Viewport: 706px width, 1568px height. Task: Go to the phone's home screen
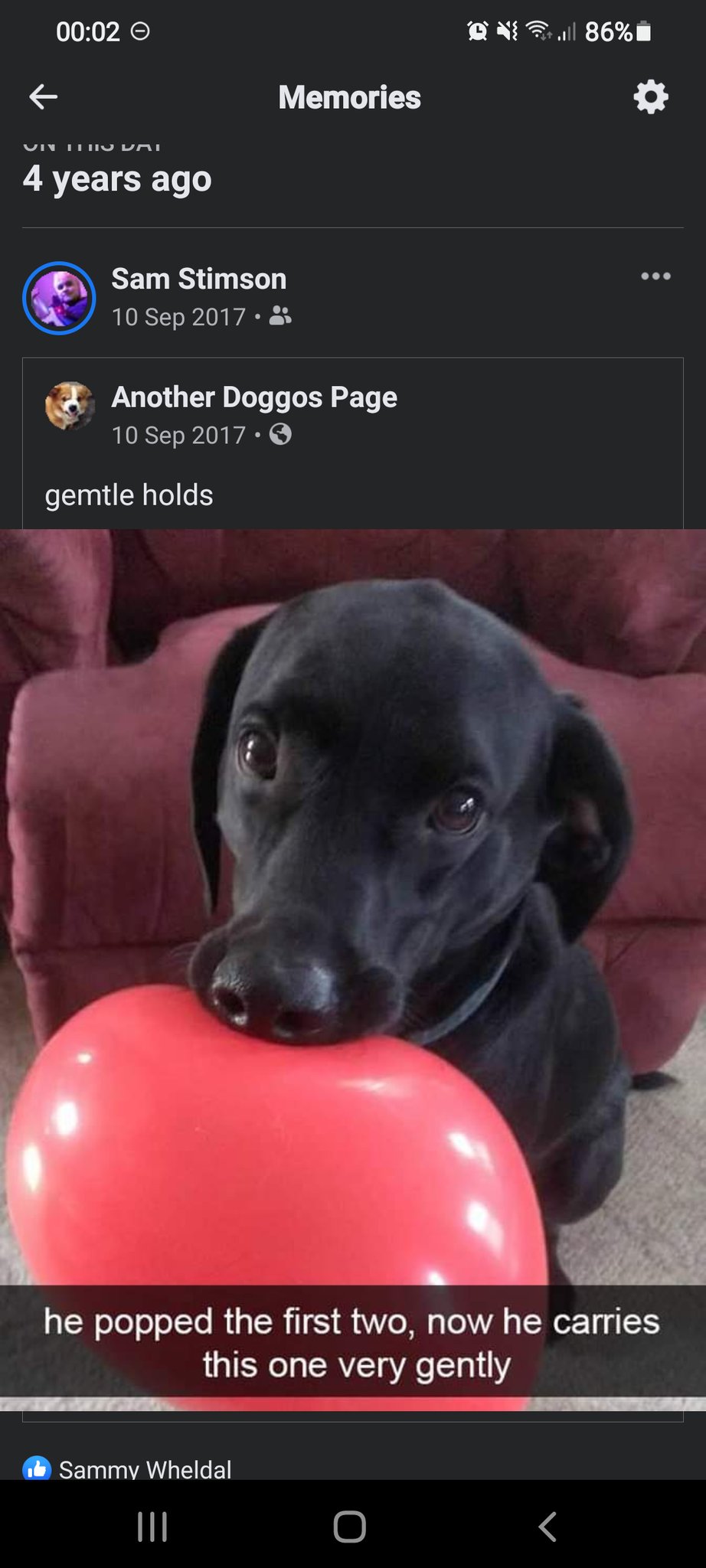coord(350,1526)
